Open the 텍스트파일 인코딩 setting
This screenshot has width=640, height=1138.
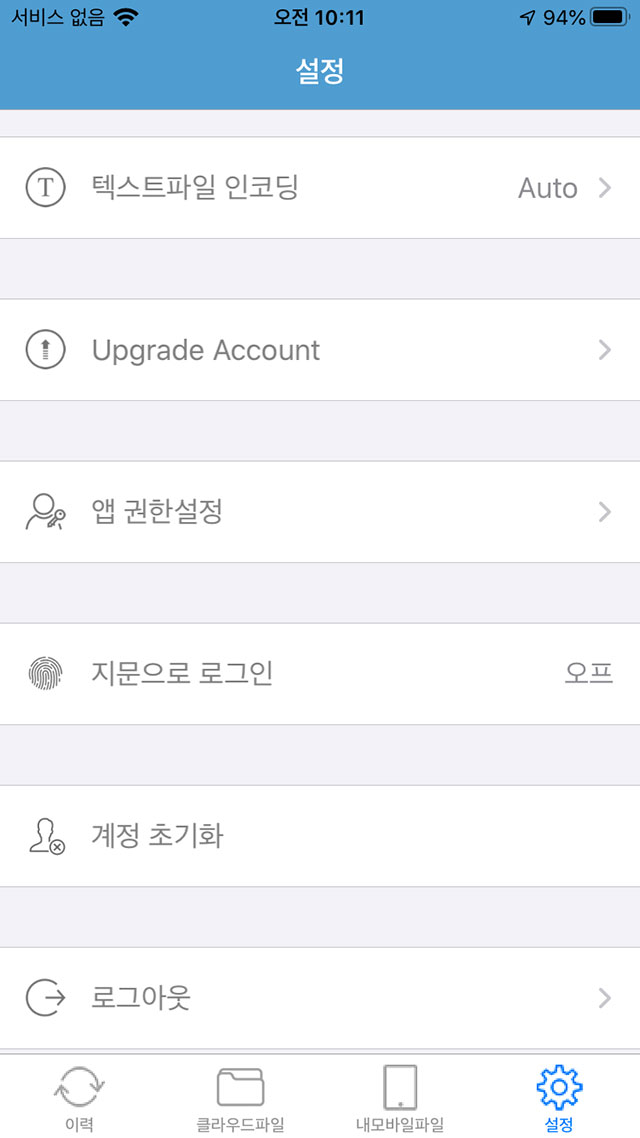(x=320, y=188)
